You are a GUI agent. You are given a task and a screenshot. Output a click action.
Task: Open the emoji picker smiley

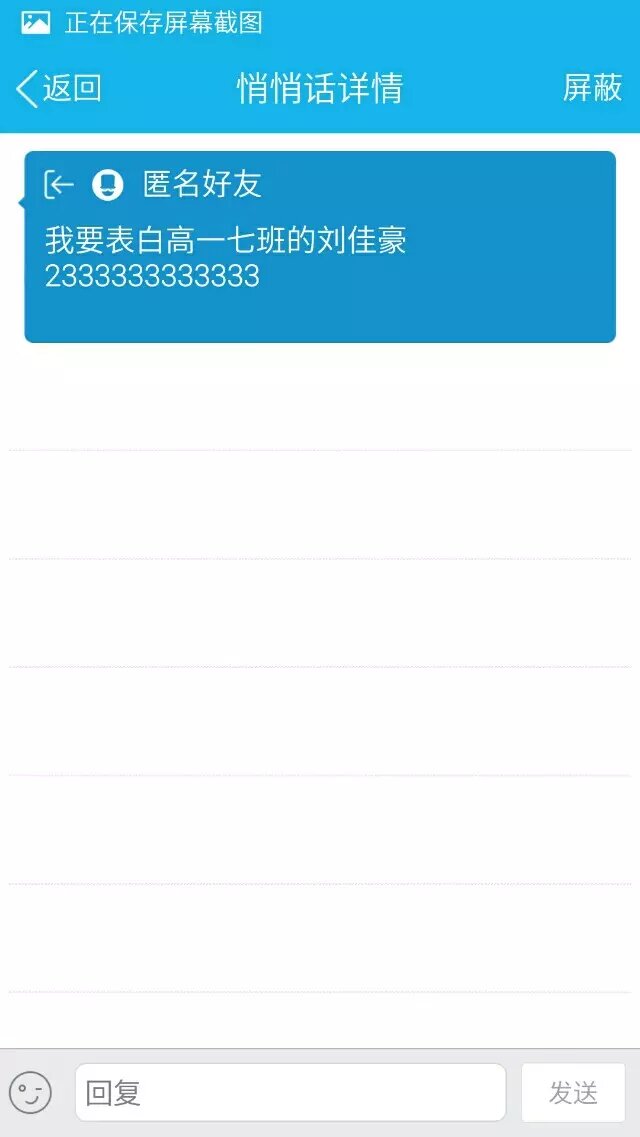pyautogui.click(x=31, y=1092)
